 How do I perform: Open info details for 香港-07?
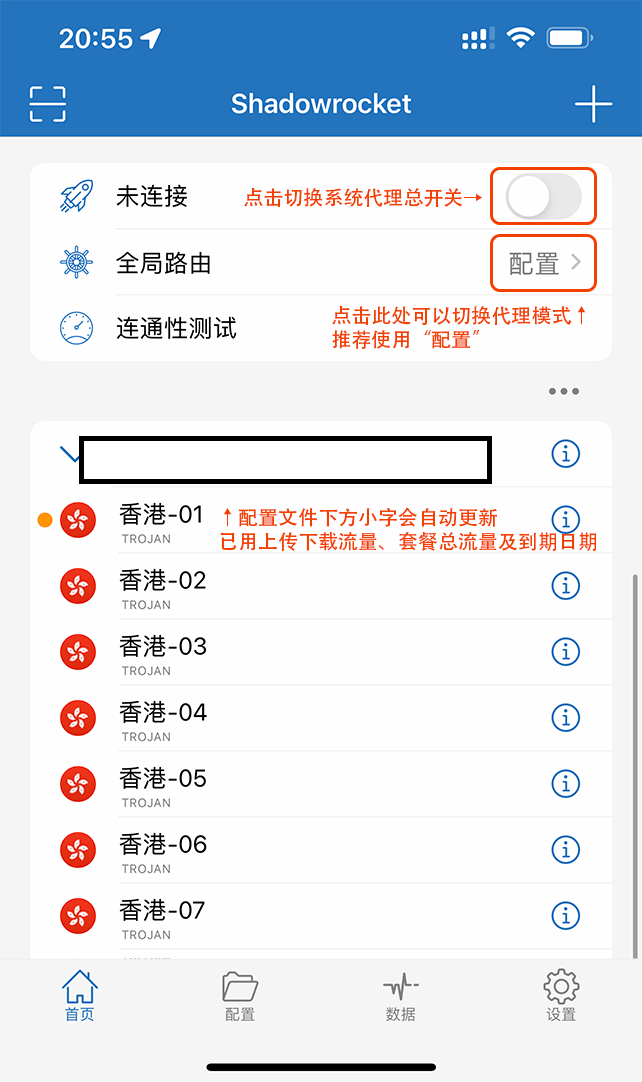pos(566,915)
